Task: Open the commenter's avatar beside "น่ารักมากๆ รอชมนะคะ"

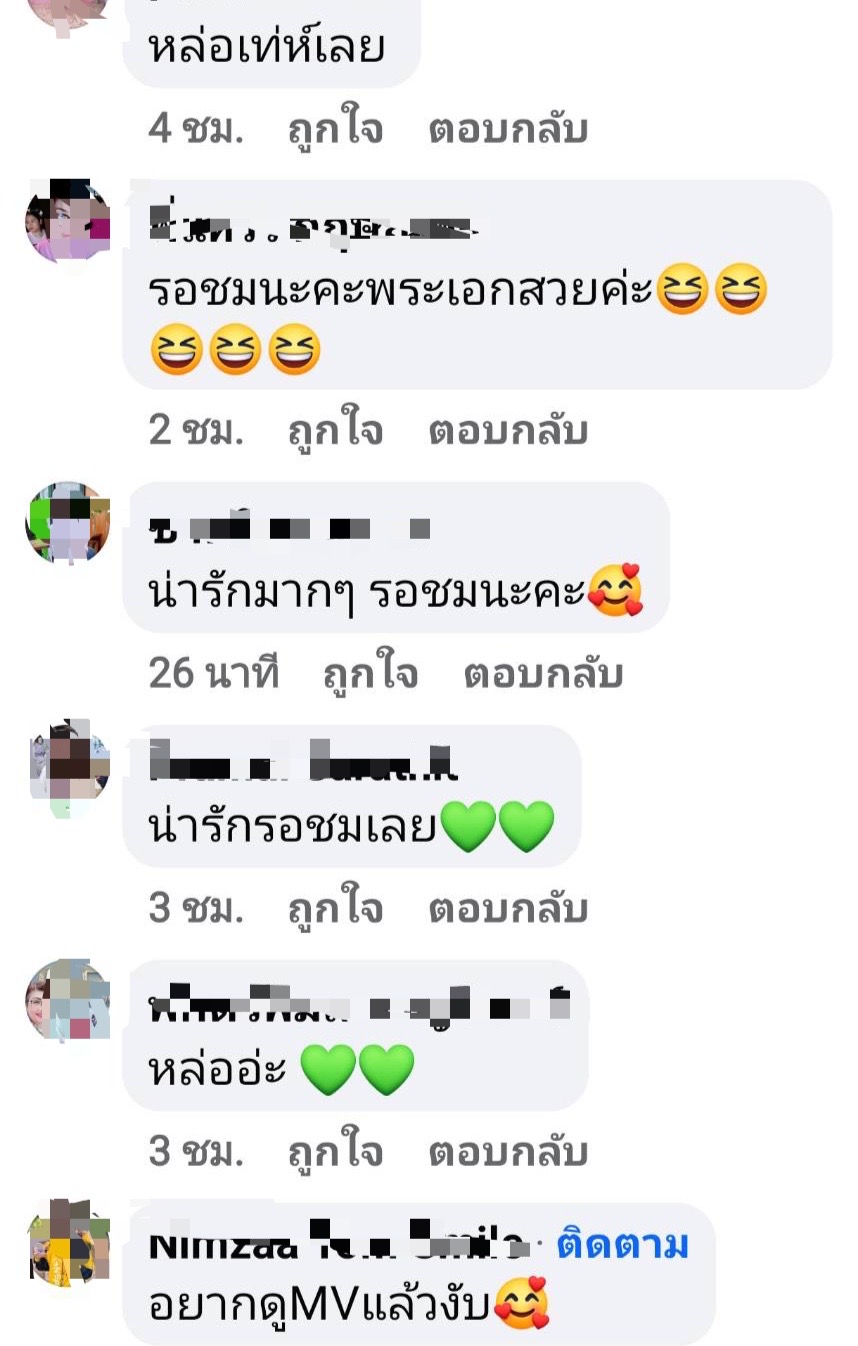Action: [68, 523]
